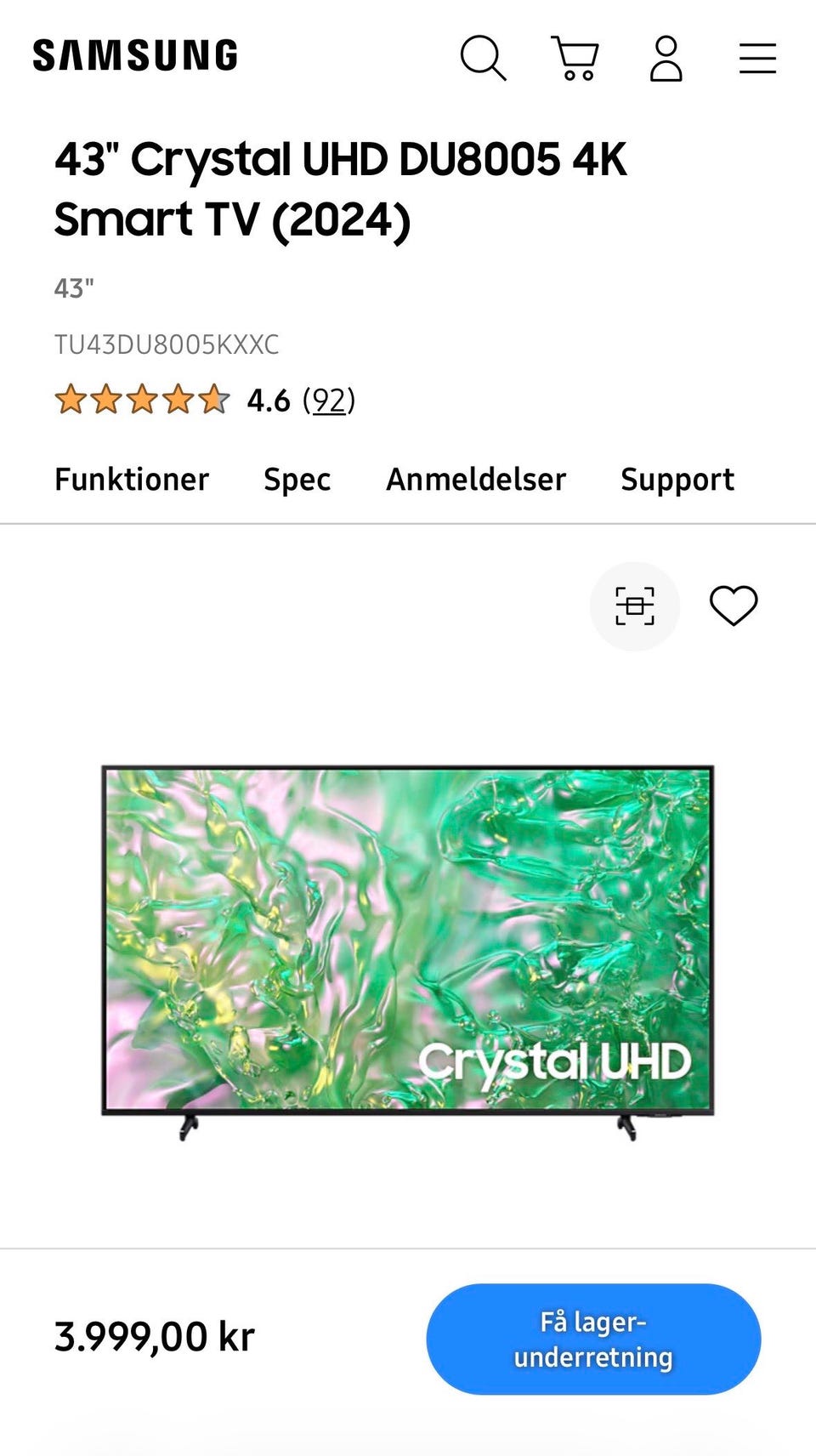Open the hamburger menu
816x1456 pixels.
757,59
